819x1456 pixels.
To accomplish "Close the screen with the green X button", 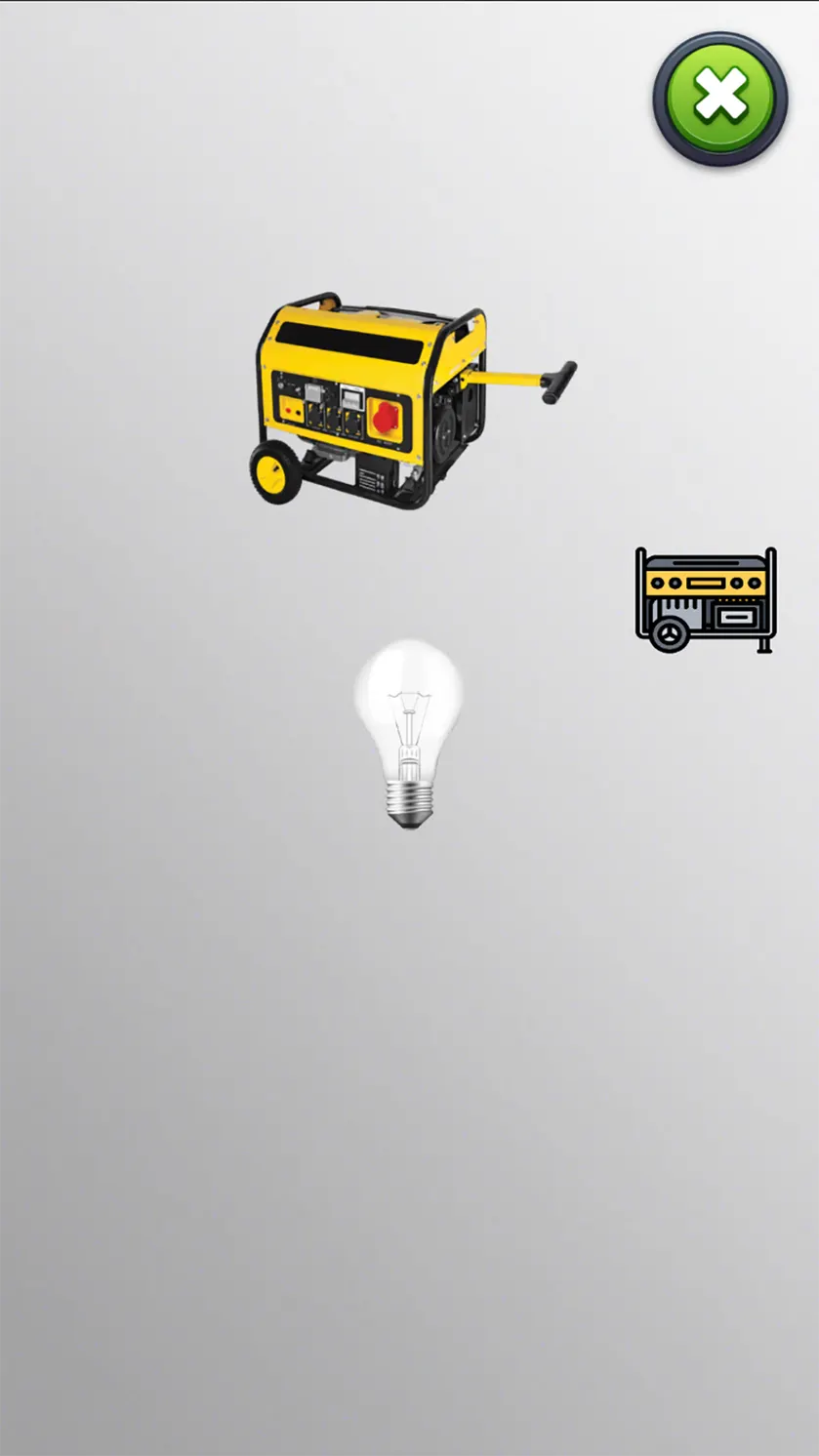I will point(720,99).
